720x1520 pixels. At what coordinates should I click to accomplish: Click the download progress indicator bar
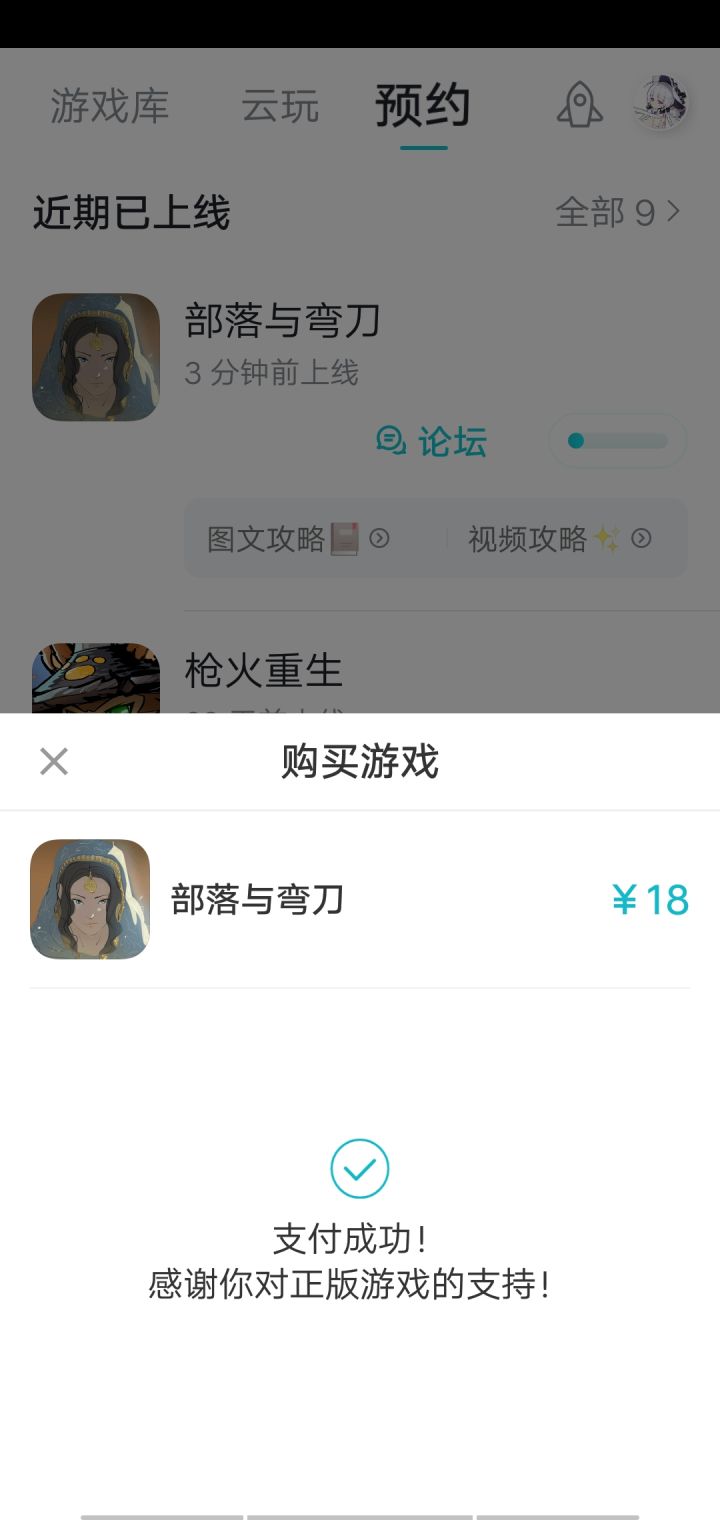[x=617, y=440]
